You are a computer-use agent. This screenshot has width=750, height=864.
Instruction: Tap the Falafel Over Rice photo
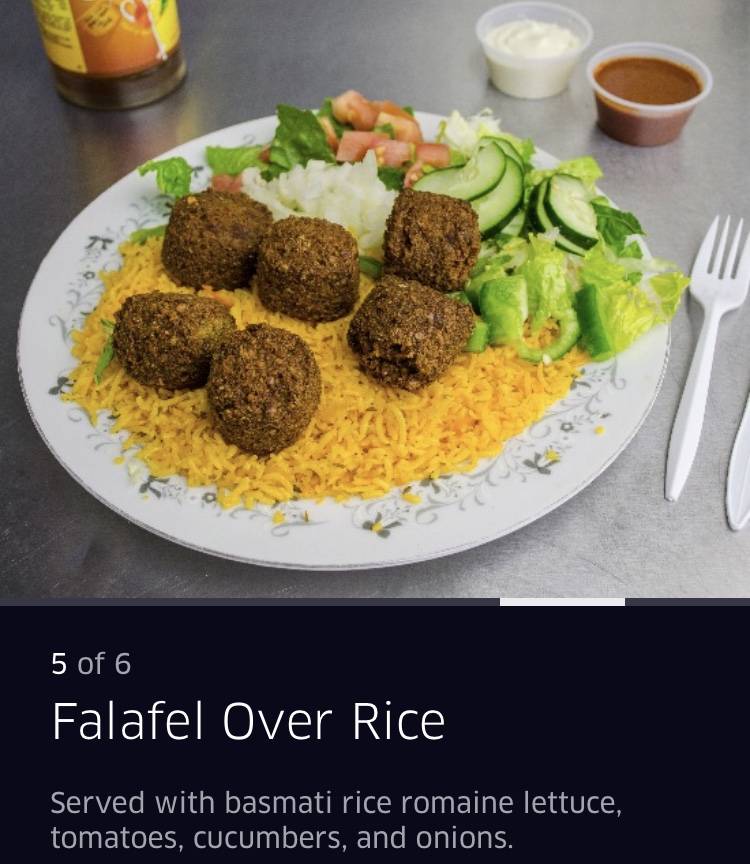coord(375,300)
